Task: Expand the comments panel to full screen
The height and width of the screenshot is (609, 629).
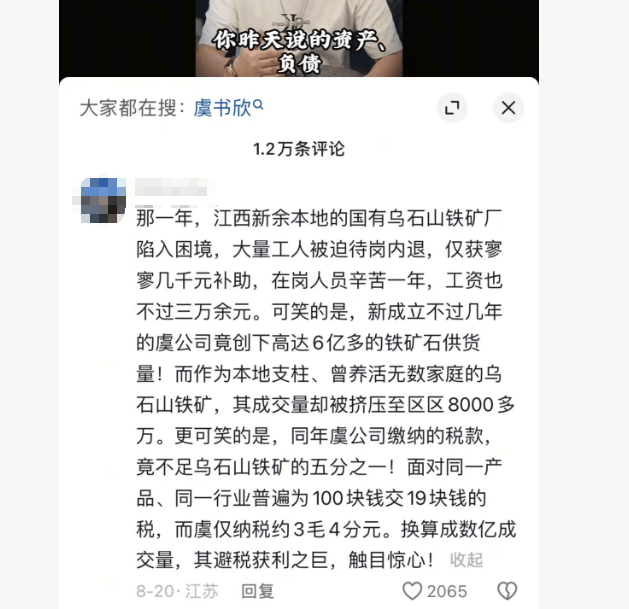Action: [453, 108]
